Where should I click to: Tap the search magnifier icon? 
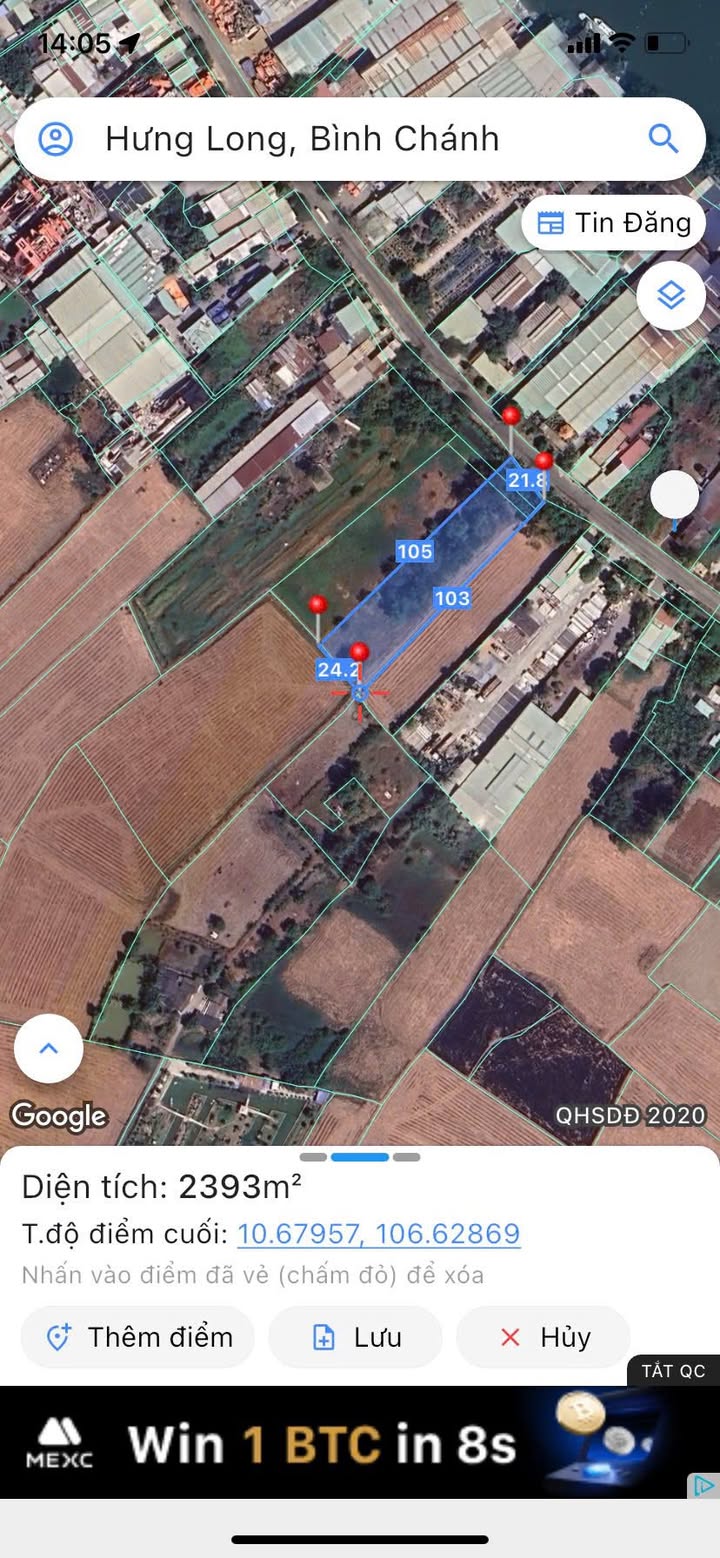click(663, 138)
